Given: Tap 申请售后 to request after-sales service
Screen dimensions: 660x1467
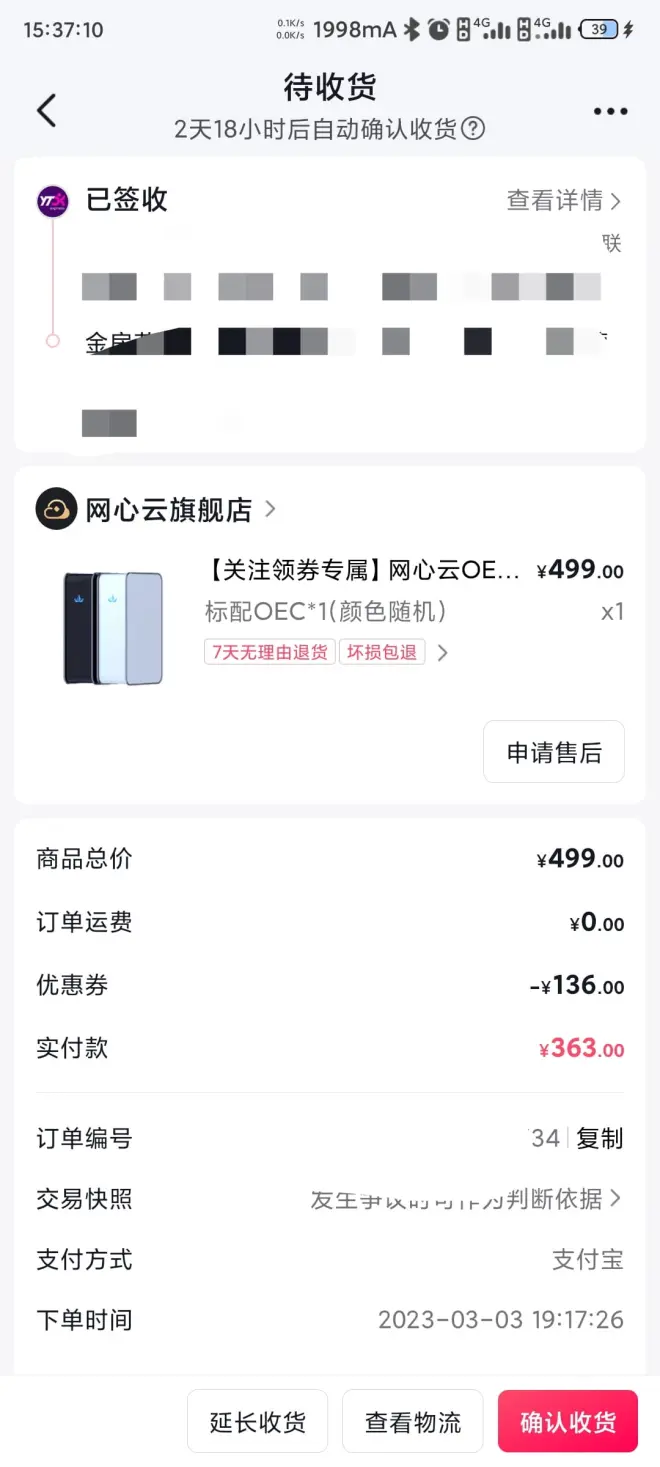Looking at the screenshot, I should pos(554,752).
